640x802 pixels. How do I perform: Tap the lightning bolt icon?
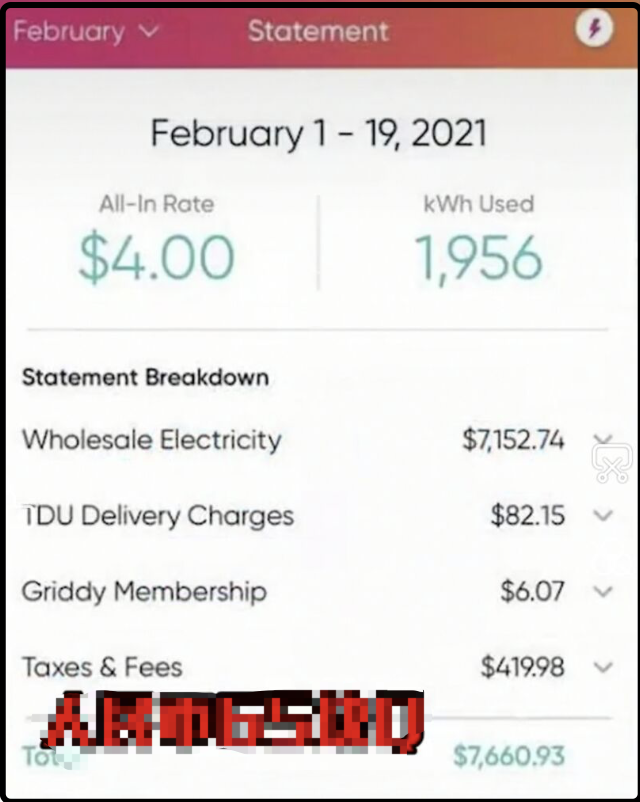click(x=595, y=30)
